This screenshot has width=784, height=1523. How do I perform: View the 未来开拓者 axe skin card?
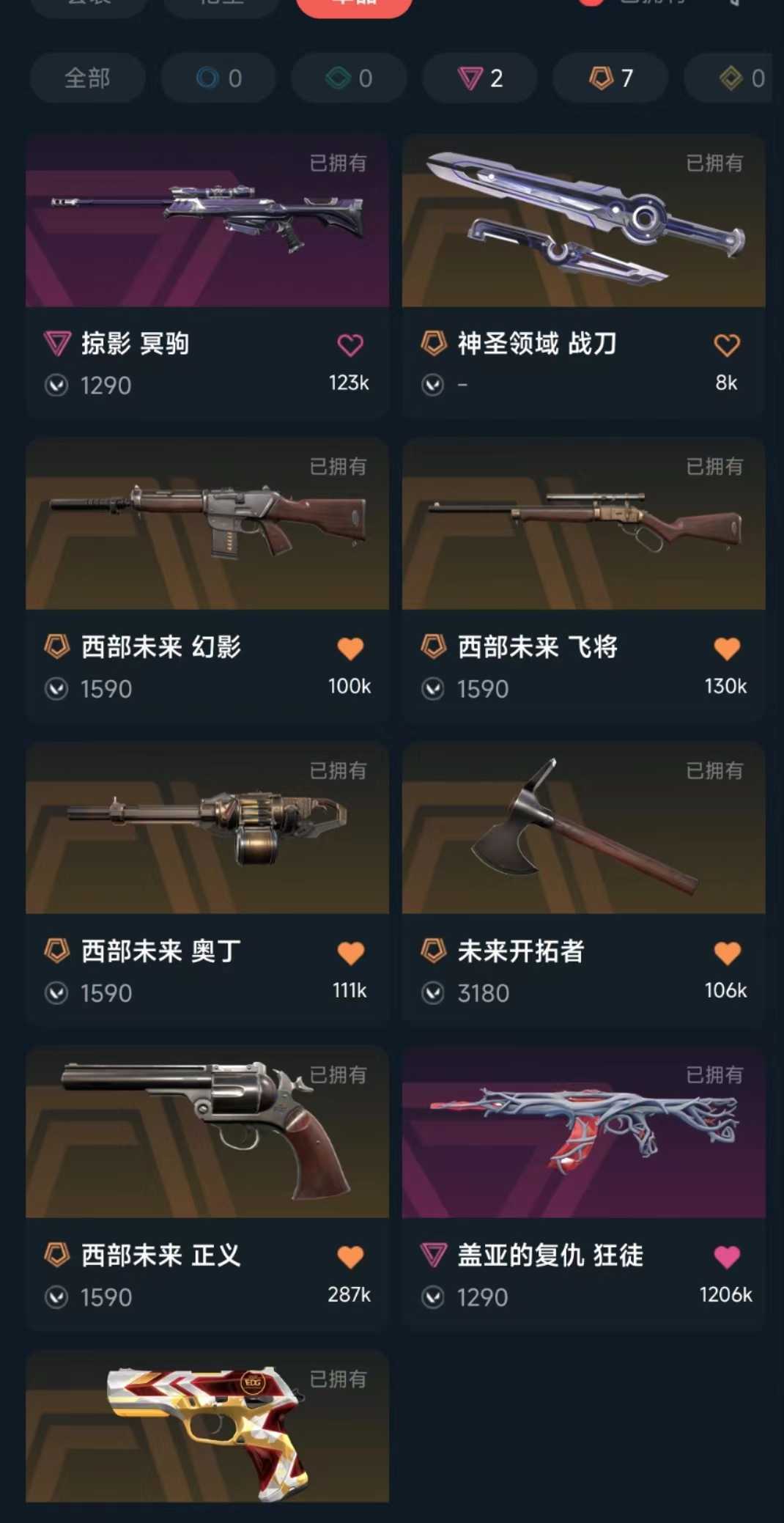click(583, 828)
